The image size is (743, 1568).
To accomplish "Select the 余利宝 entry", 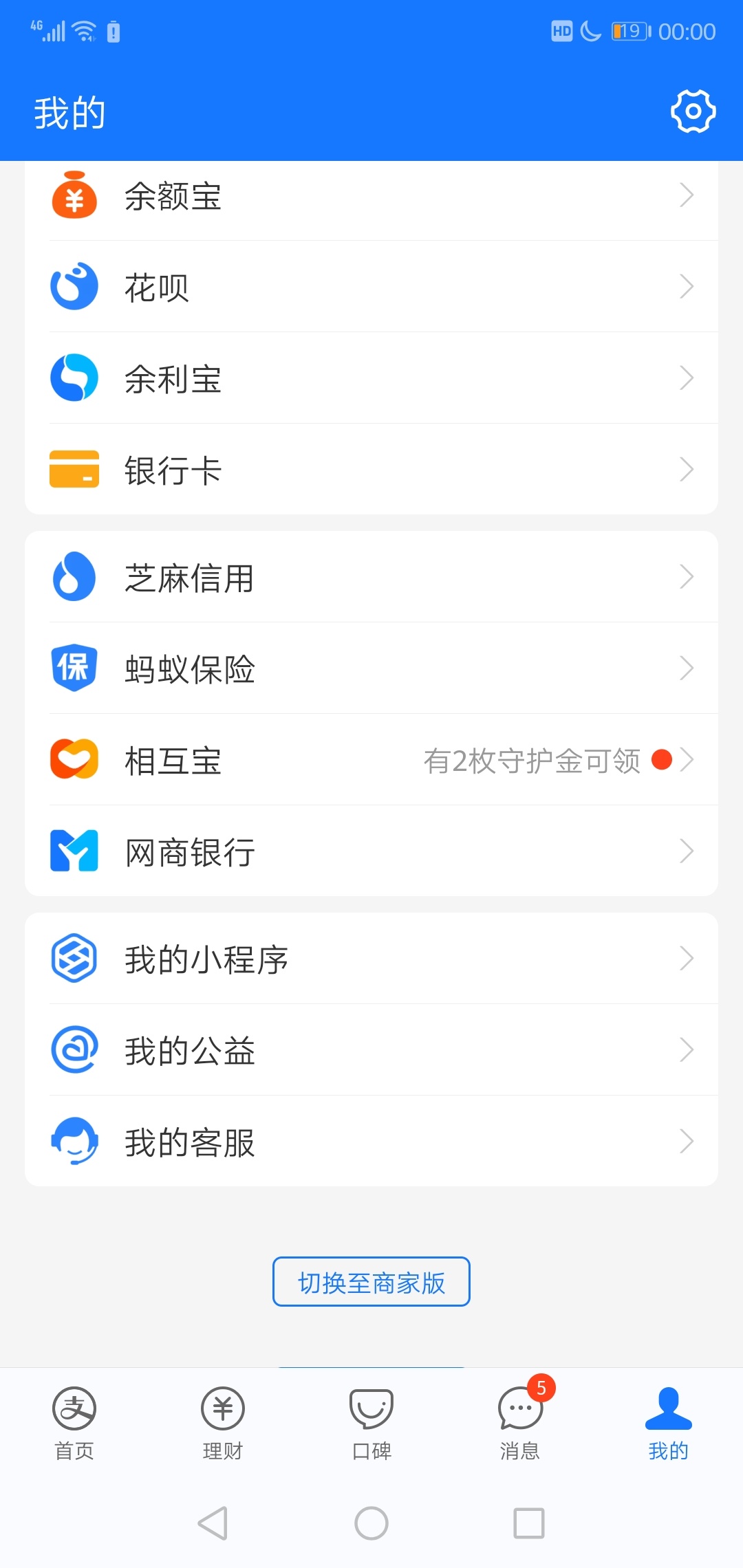I will point(371,378).
